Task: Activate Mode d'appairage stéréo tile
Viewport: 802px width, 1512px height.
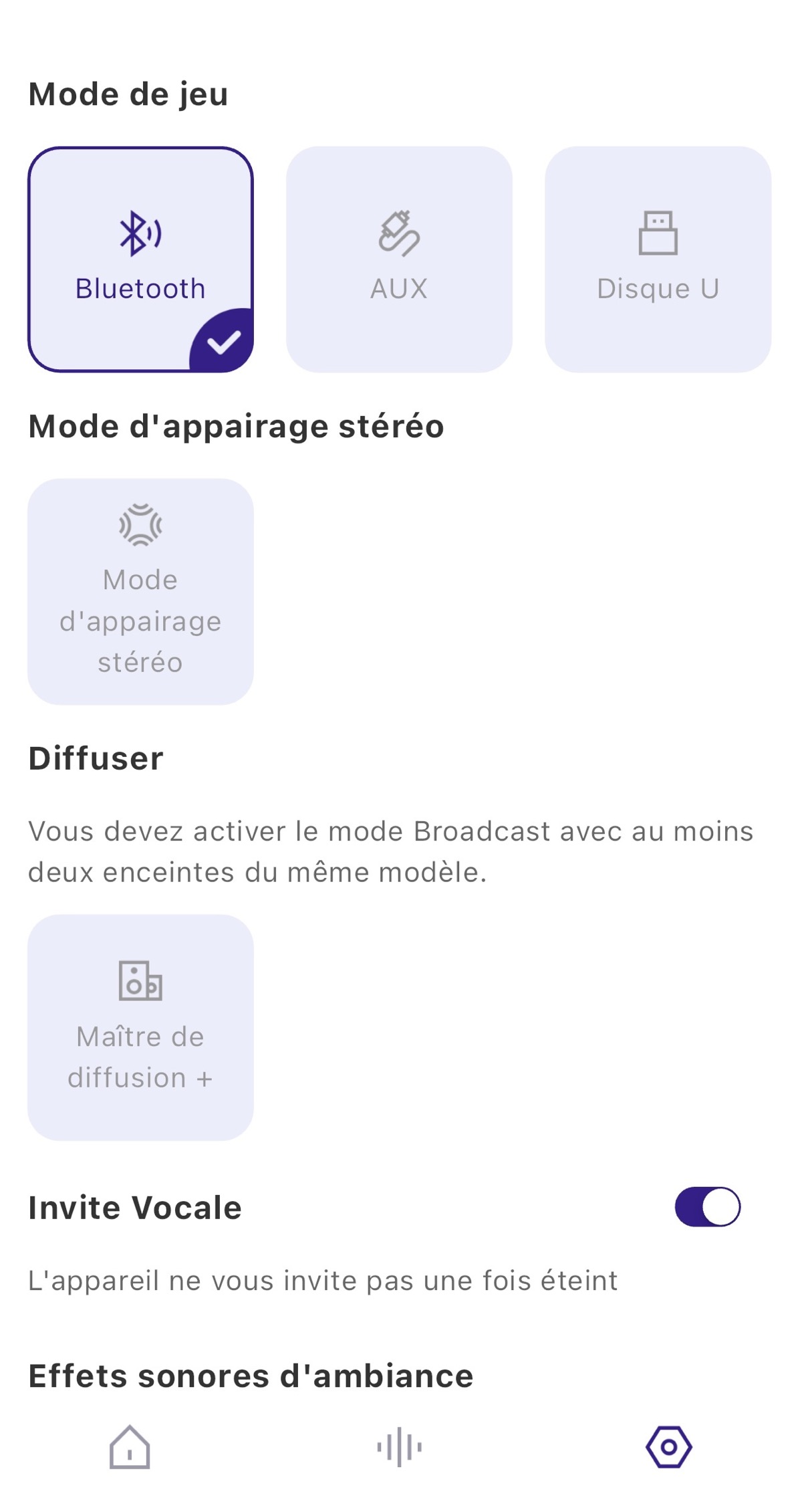Action: [140, 591]
